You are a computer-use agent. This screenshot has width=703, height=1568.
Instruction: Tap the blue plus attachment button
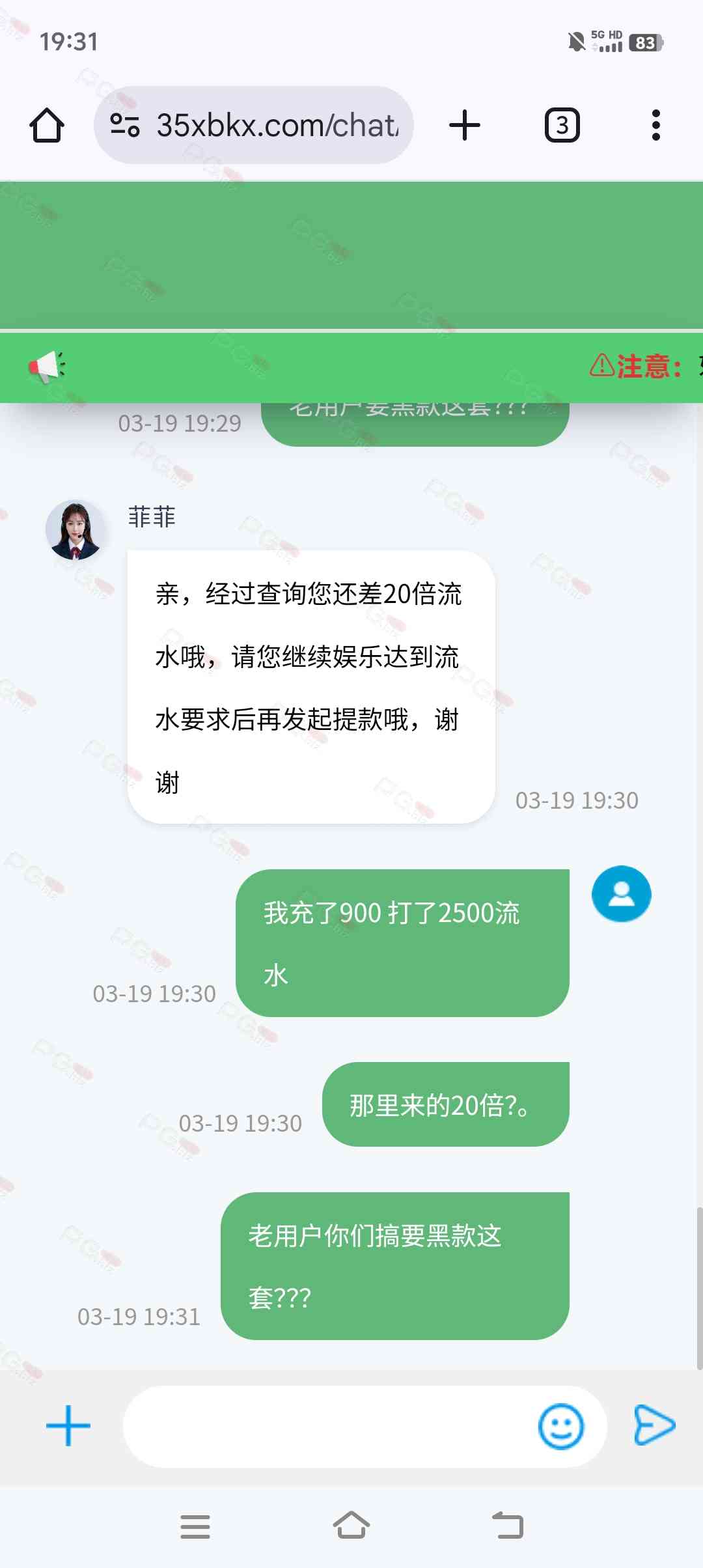pos(68,1425)
